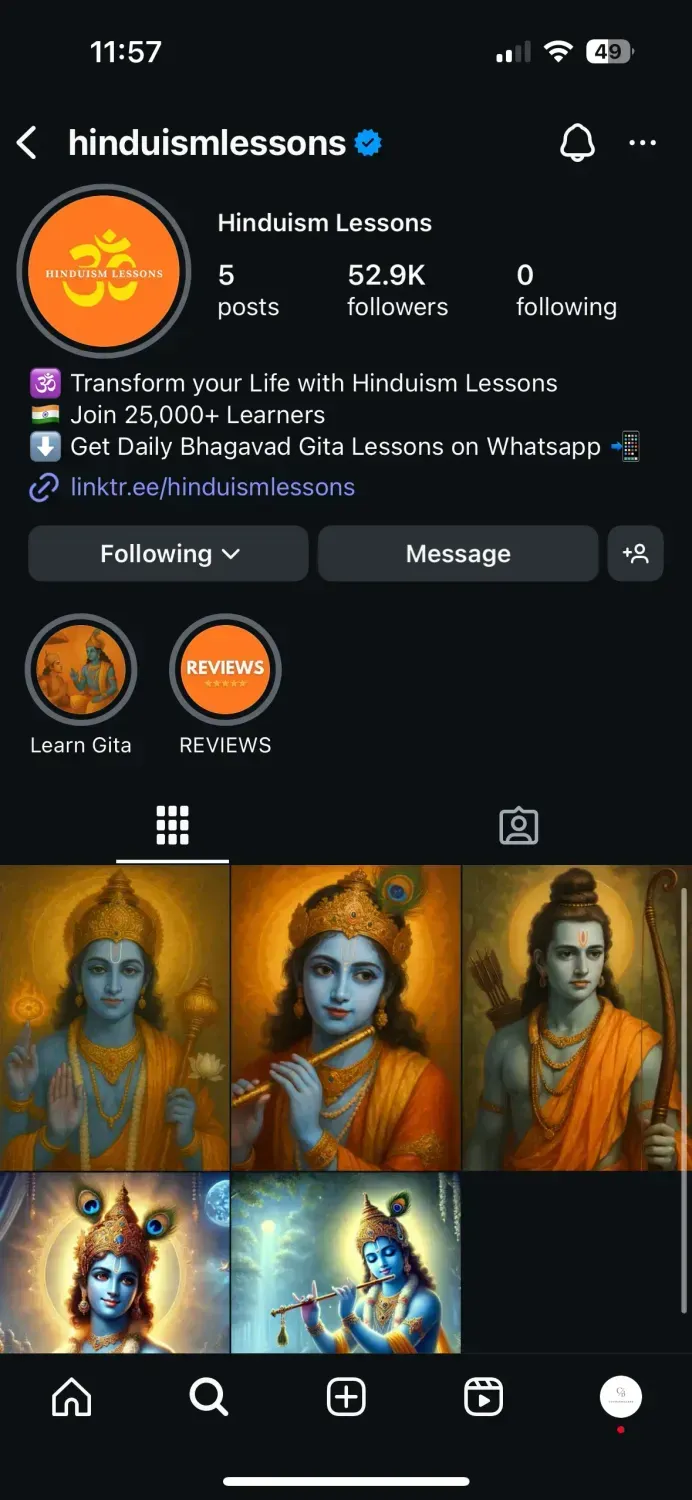Open the notifications bell settings
Screen dimensions: 692x1500
[x=577, y=143]
